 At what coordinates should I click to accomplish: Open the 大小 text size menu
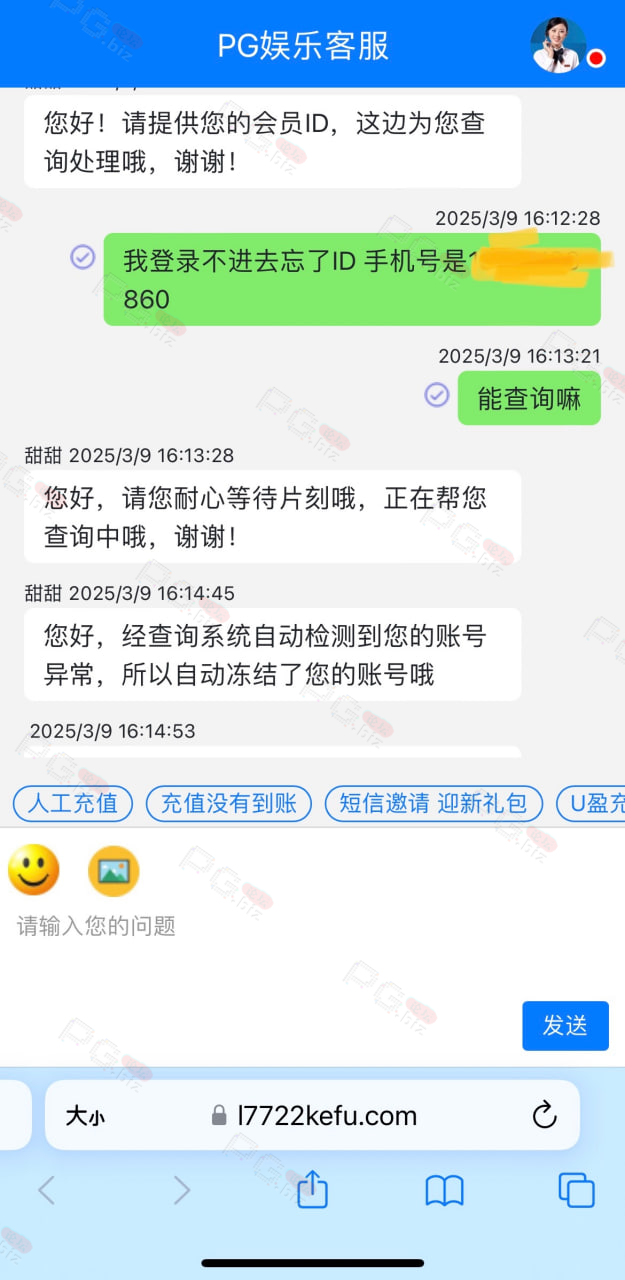tap(84, 1116)
